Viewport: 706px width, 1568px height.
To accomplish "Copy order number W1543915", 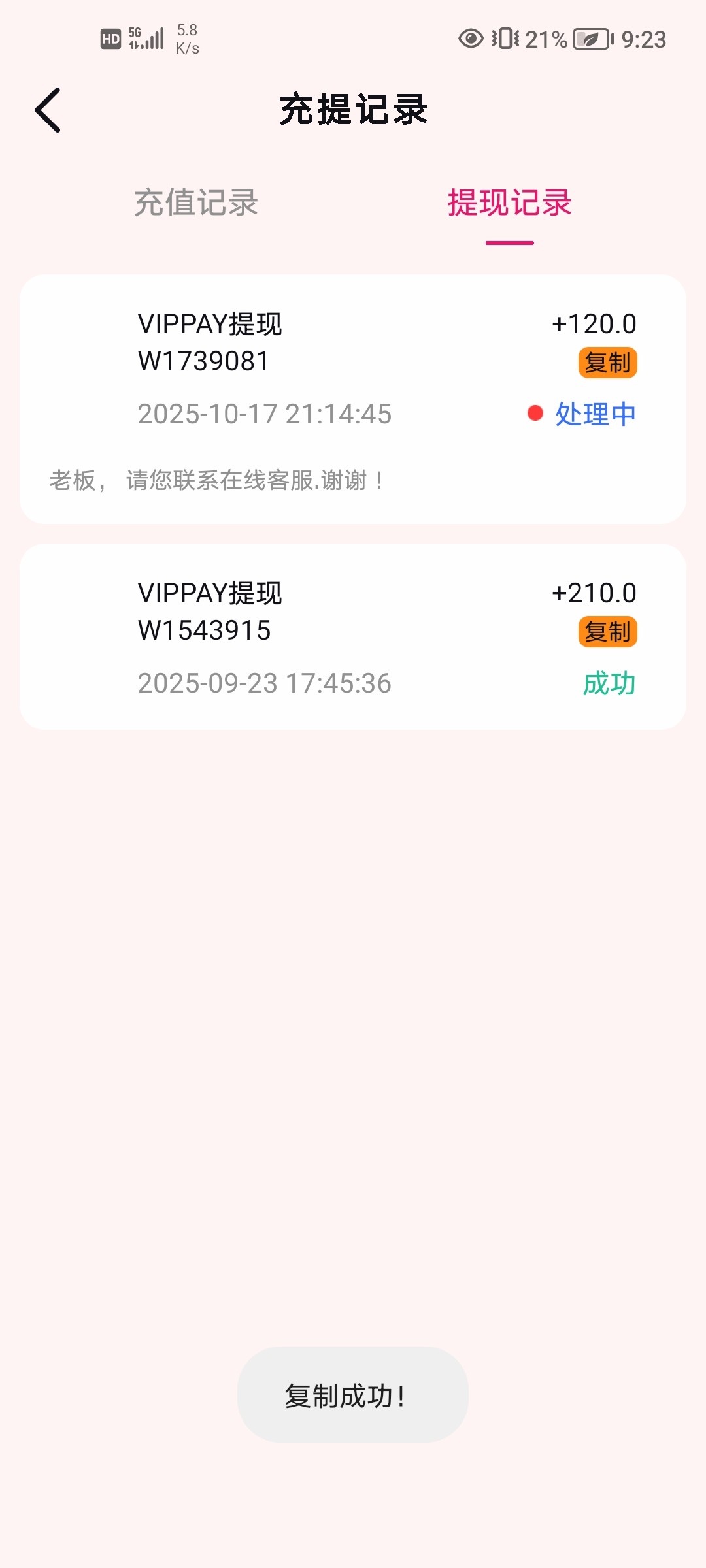I will 607,632.
